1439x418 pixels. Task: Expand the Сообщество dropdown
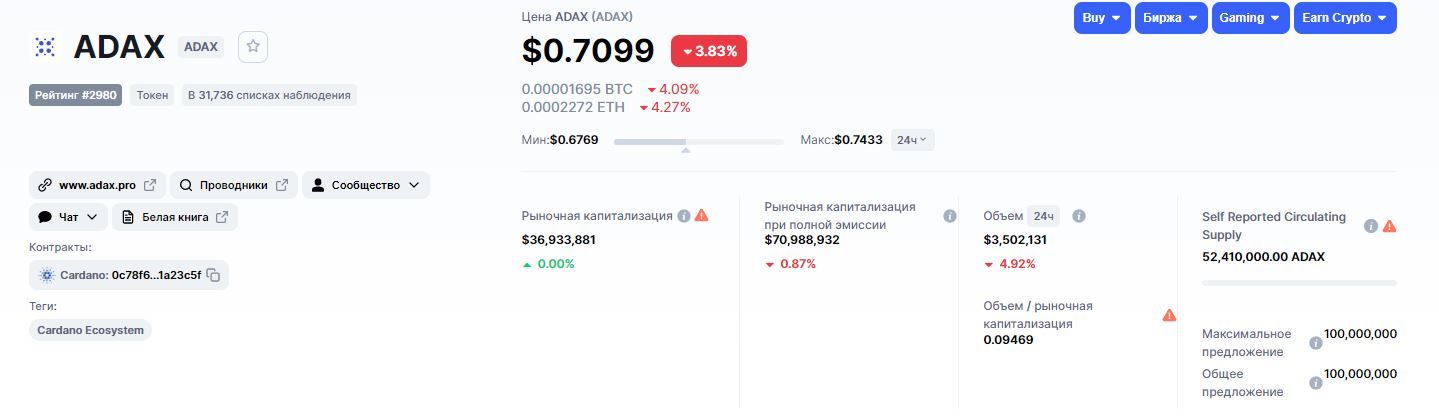(x=365, y=185)
